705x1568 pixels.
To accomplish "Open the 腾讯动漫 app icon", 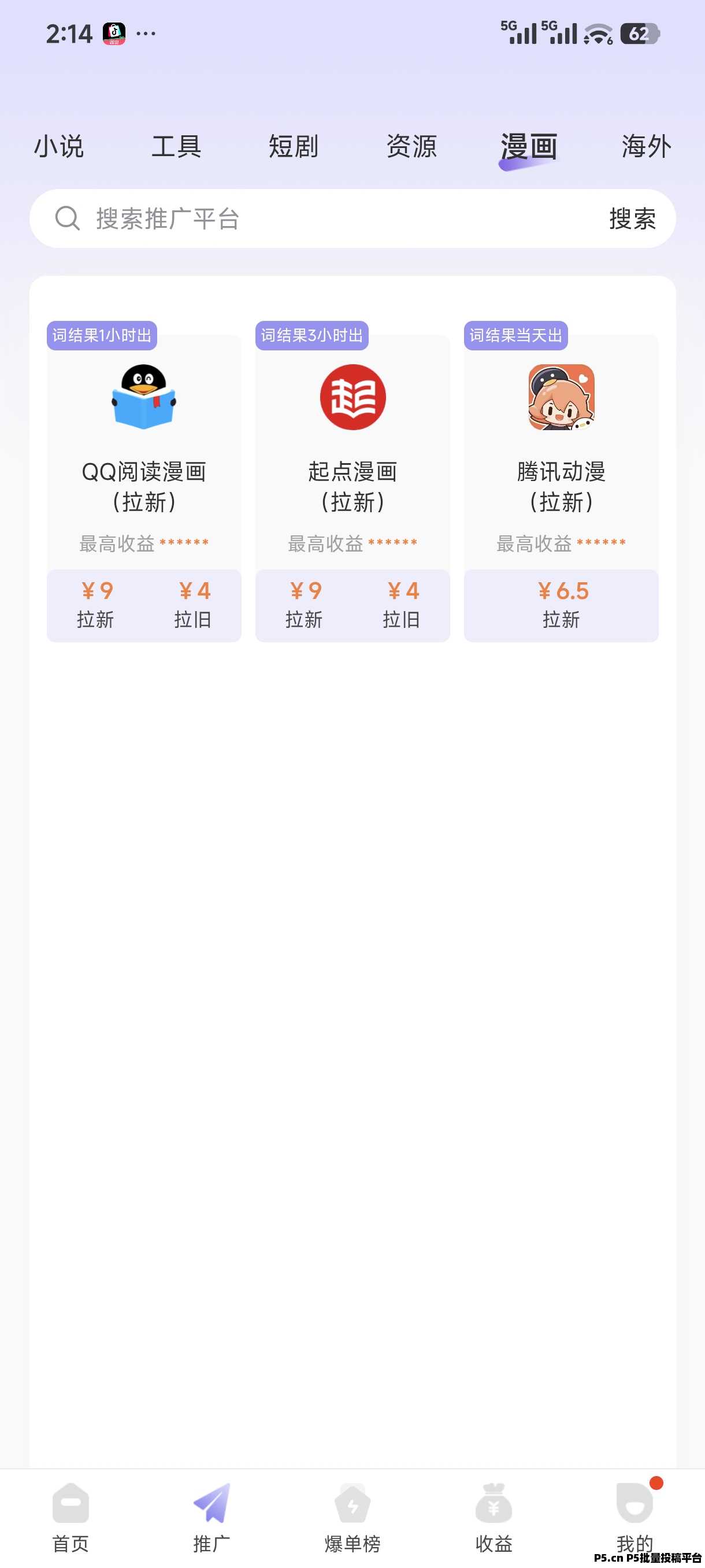I will (x=560, y=397).
